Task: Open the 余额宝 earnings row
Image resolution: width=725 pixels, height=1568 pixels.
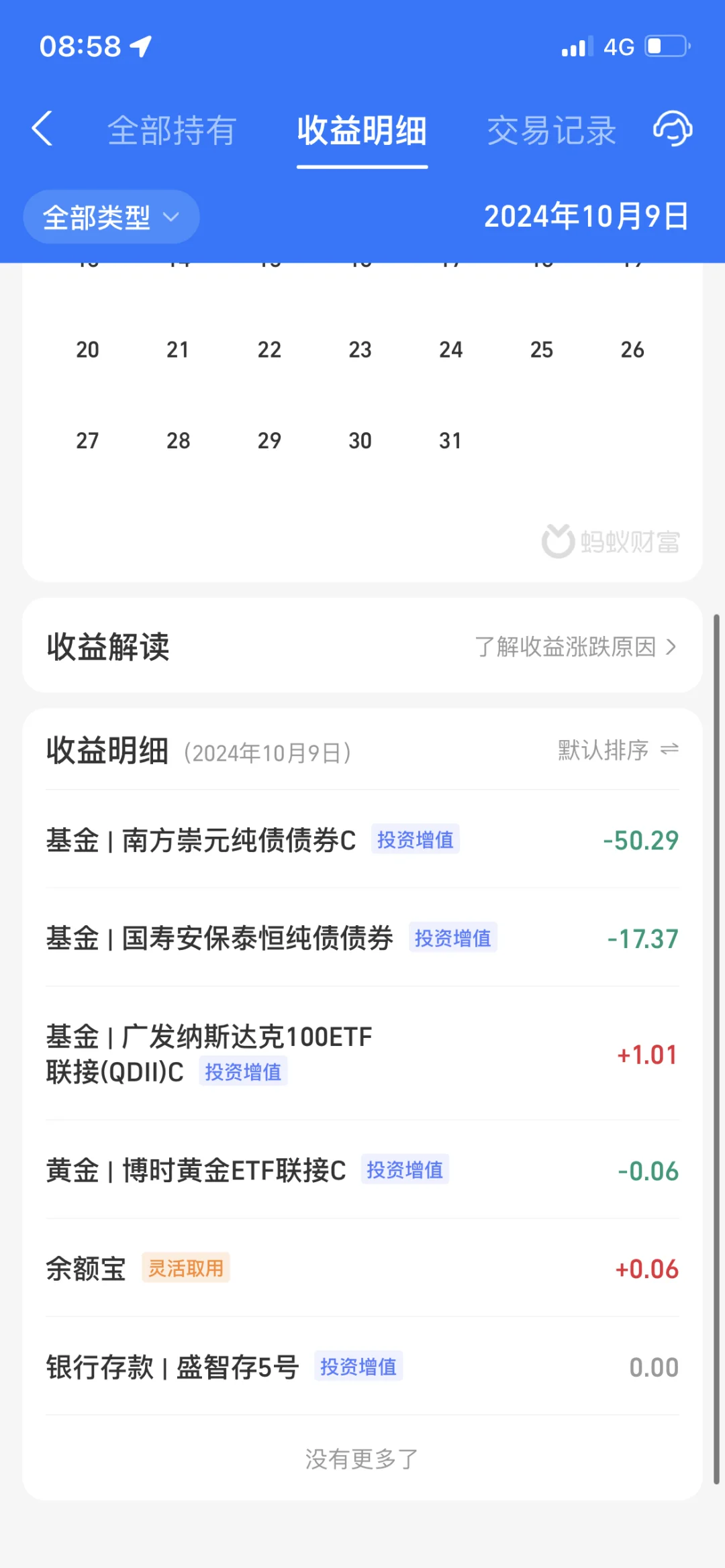Action: tap(362, 1269)
